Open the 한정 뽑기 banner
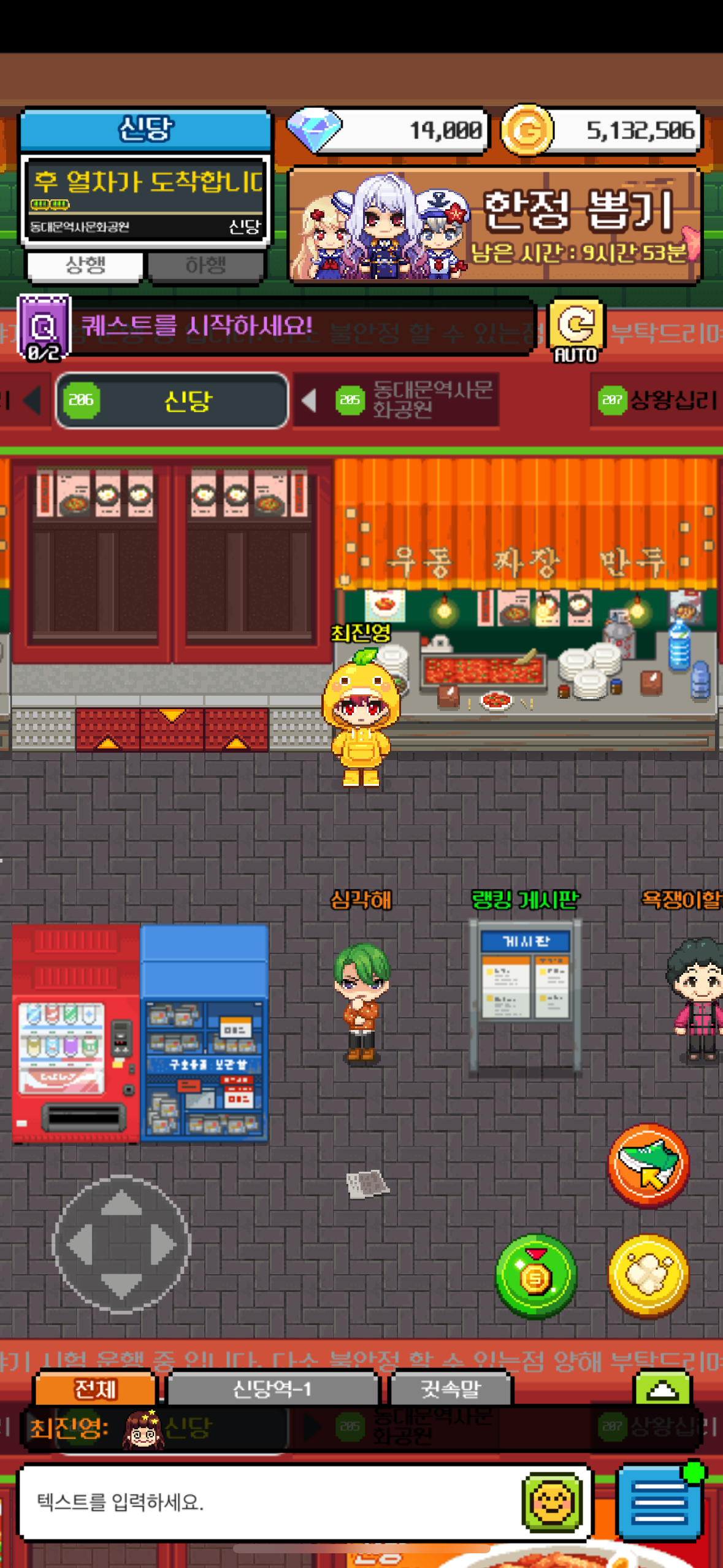Image resolution: width=723 pixels, height=1568 pixels. click(494, 226)
